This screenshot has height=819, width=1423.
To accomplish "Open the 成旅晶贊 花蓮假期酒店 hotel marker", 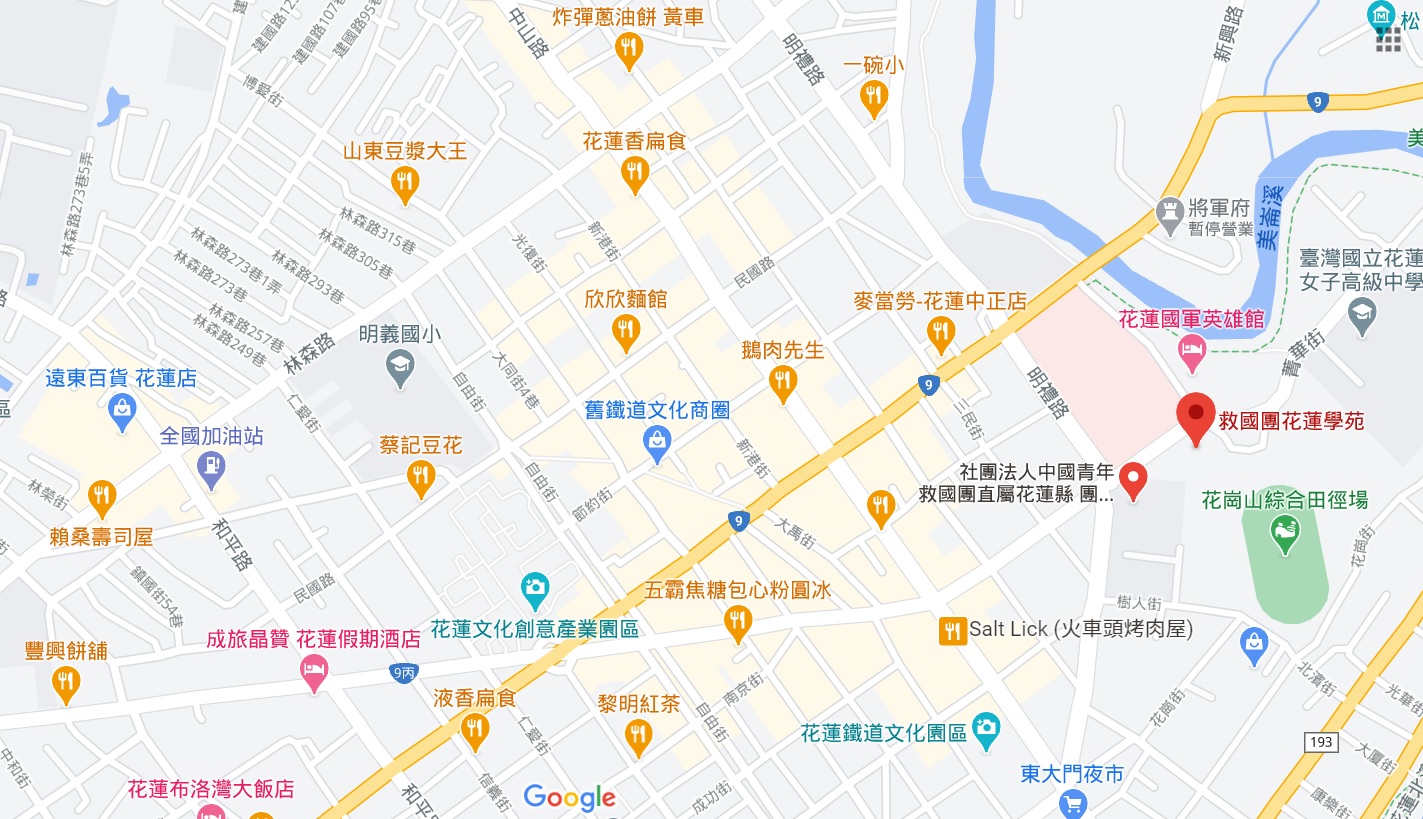I will [x=314, y=671].
